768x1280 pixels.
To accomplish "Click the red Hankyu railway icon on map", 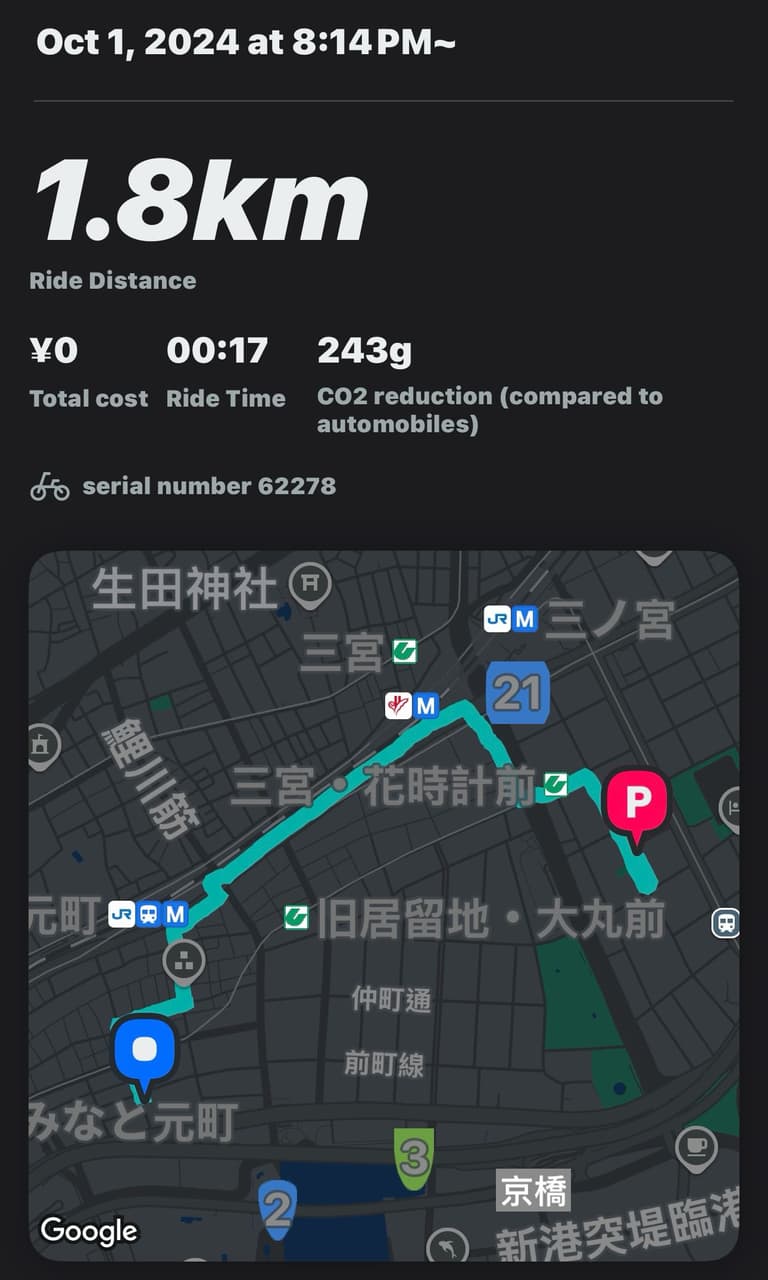I will click(x=399, y=707).
